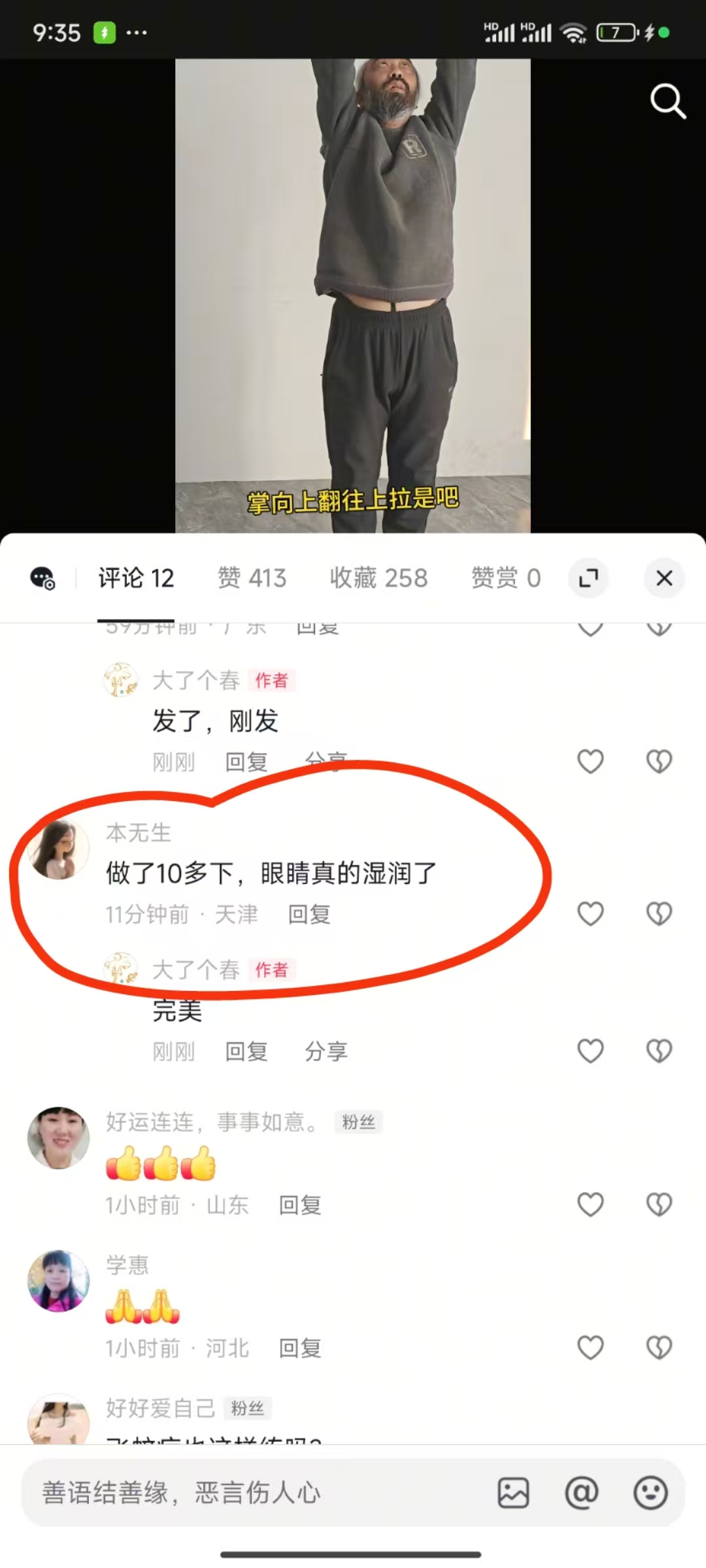Viewport: 706px width, 1568px height.
Task: Tap the video to return to playback
Action: pos(353,295)
